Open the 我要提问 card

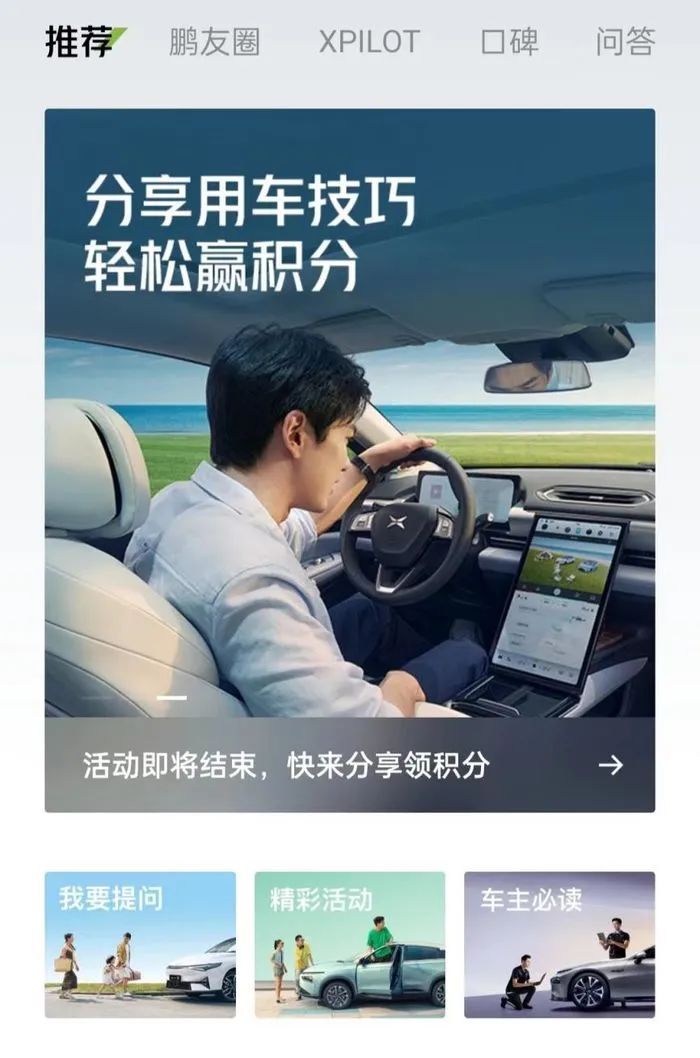tap(140, 944)
